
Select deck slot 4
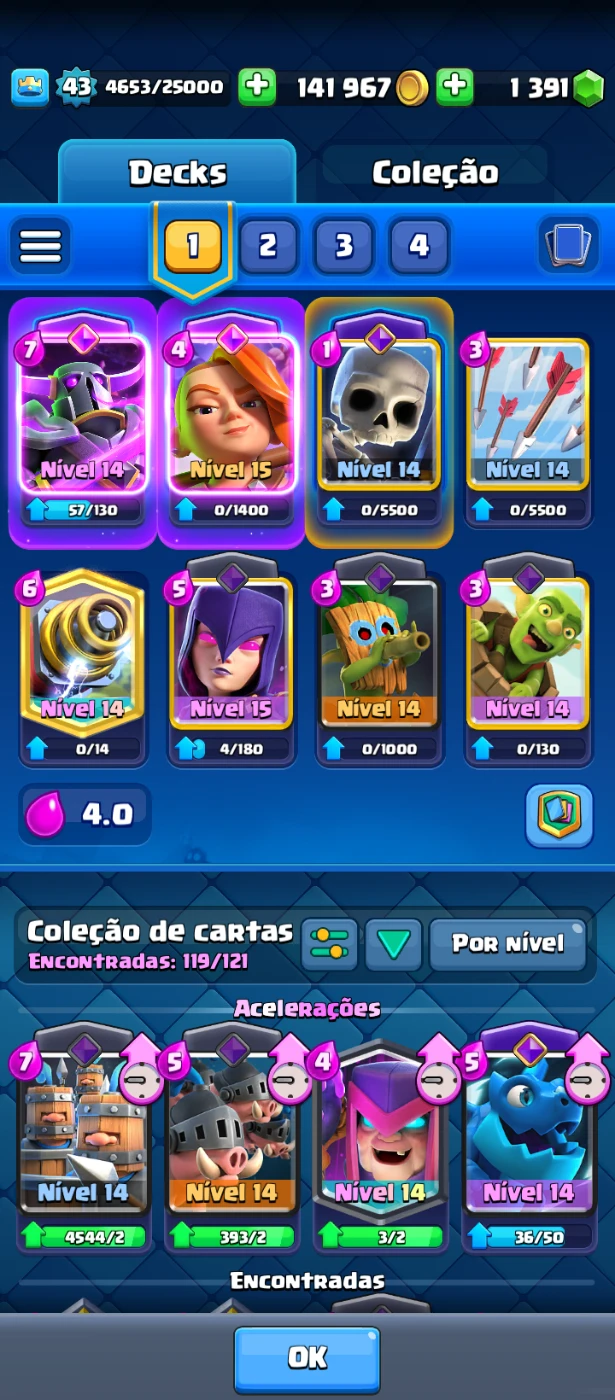pos(419,244)
